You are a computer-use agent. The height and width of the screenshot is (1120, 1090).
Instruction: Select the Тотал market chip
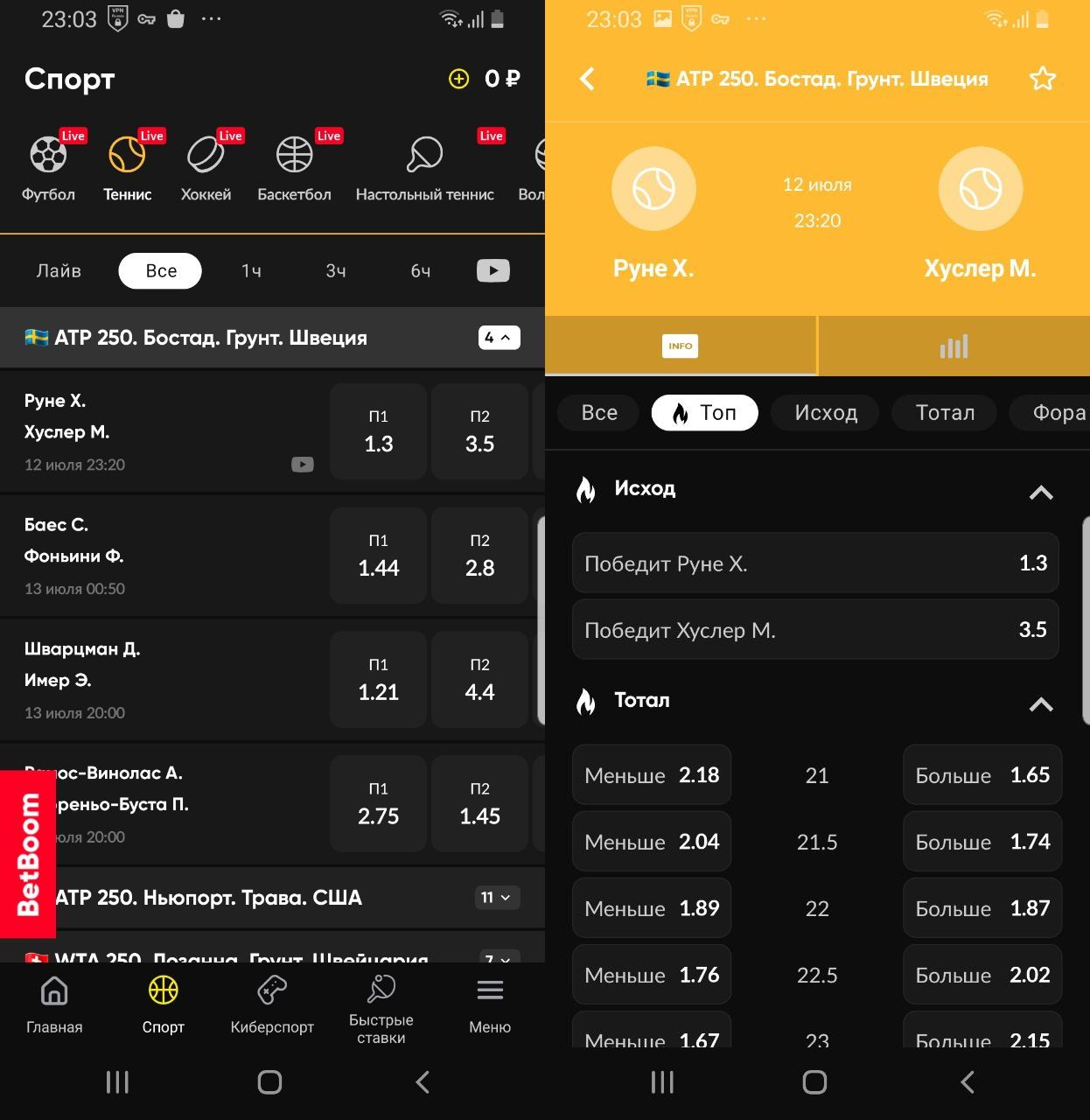[x=944, y=413]
